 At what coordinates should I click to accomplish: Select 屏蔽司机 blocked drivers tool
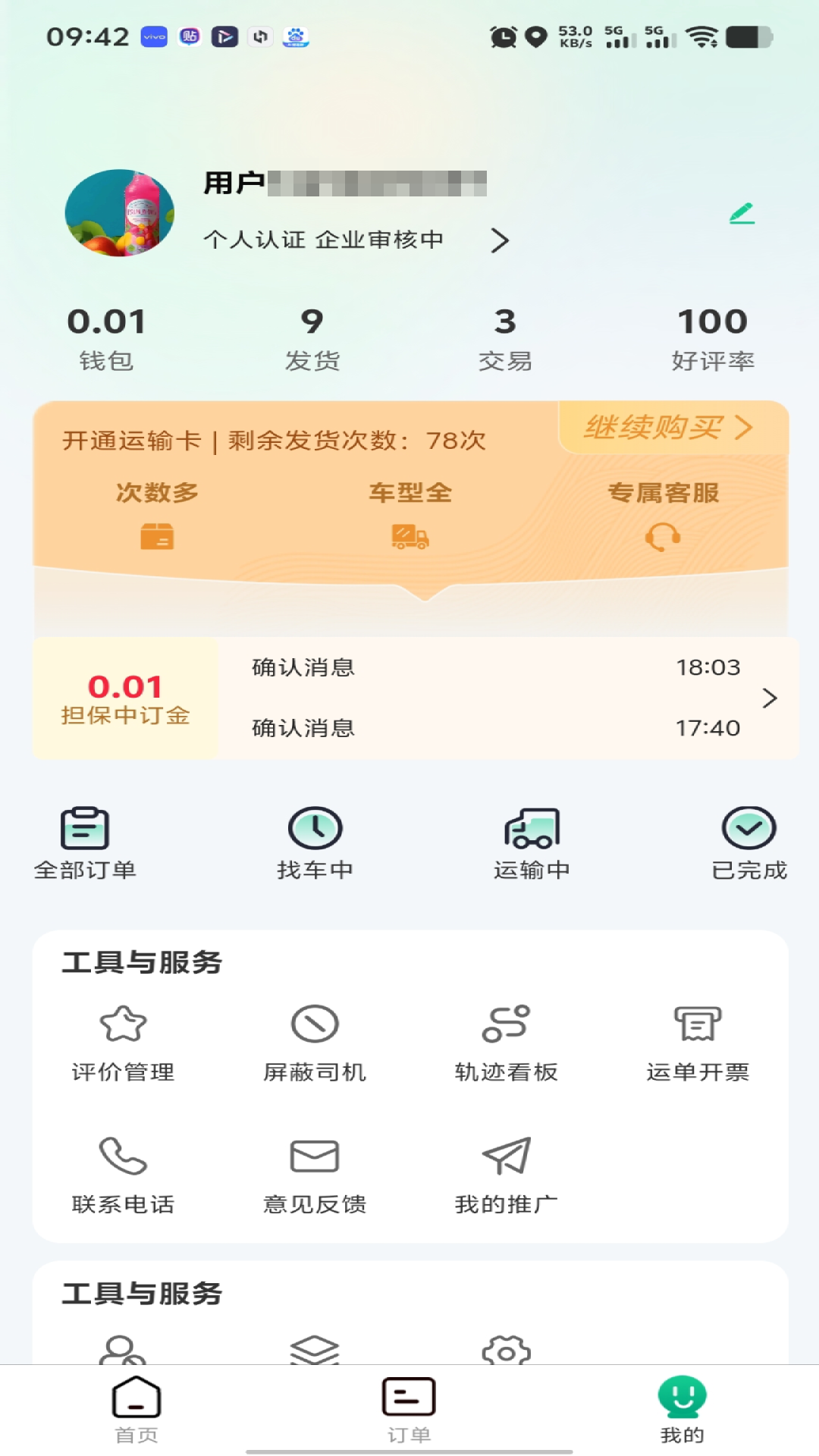pyautogui.click(x=314, y=1025)
